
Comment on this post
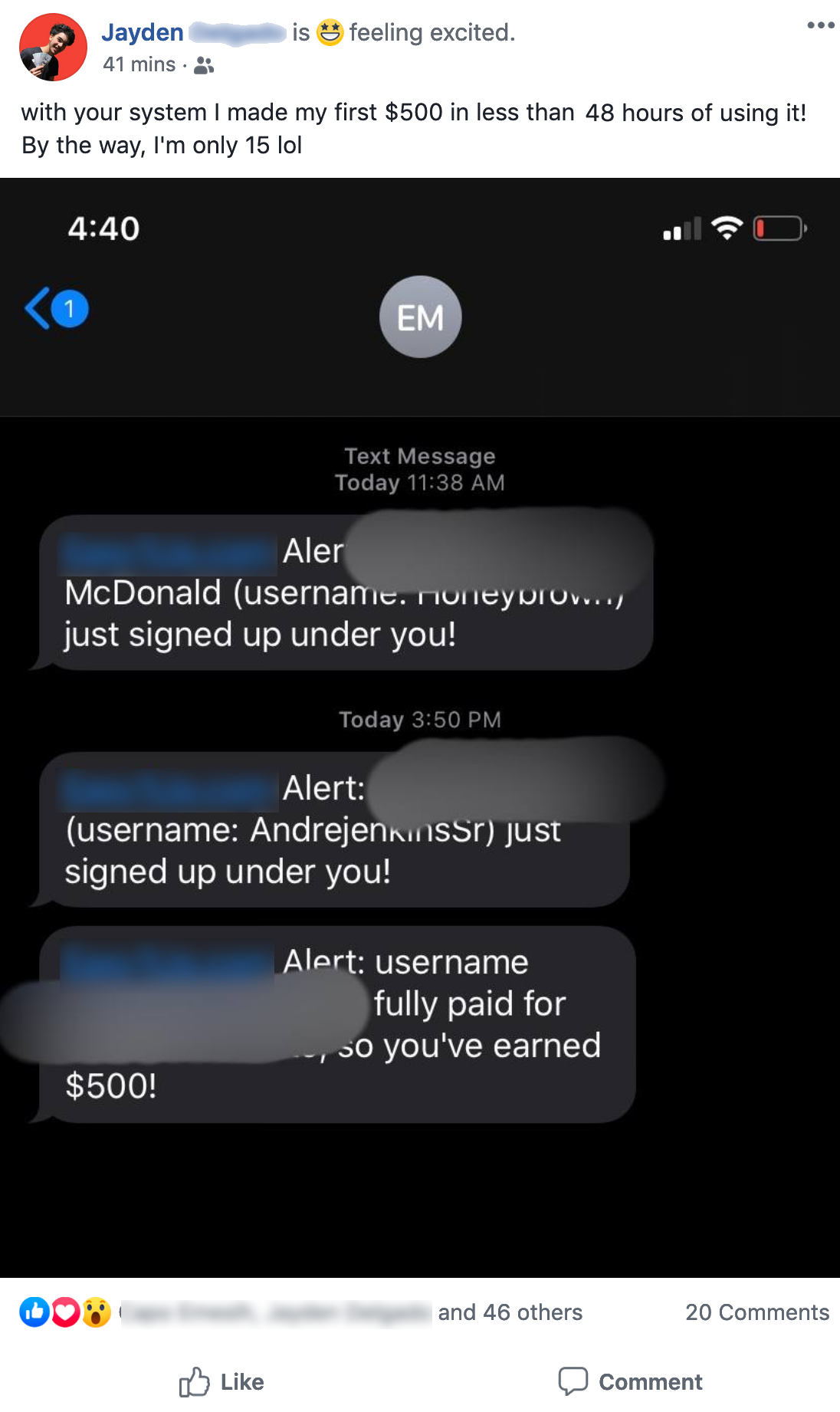(630, 1381)
